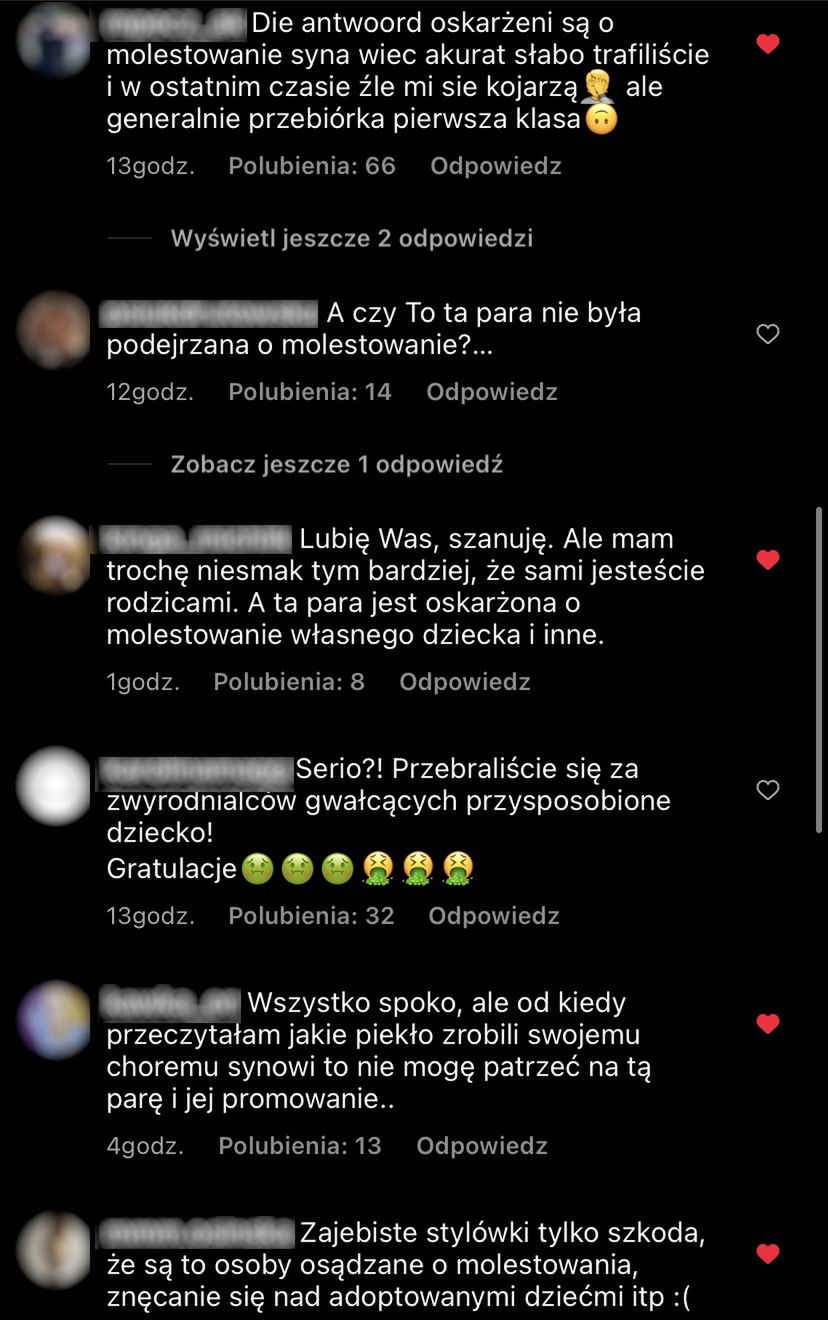Unlike the 'Zajebiste stylówki' comment

pyautogui.click(x=767, y=1254)
